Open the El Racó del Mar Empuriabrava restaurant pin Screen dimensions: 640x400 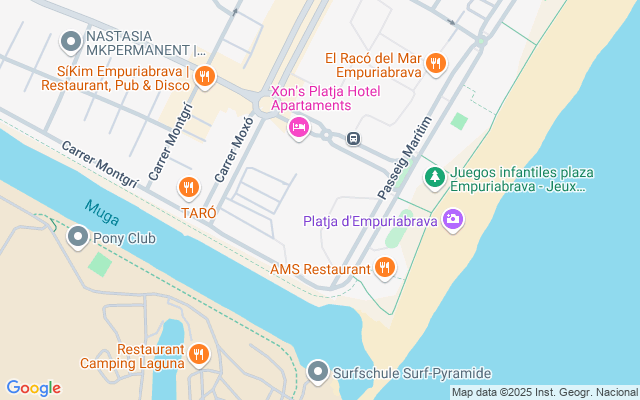click(435, 64)
